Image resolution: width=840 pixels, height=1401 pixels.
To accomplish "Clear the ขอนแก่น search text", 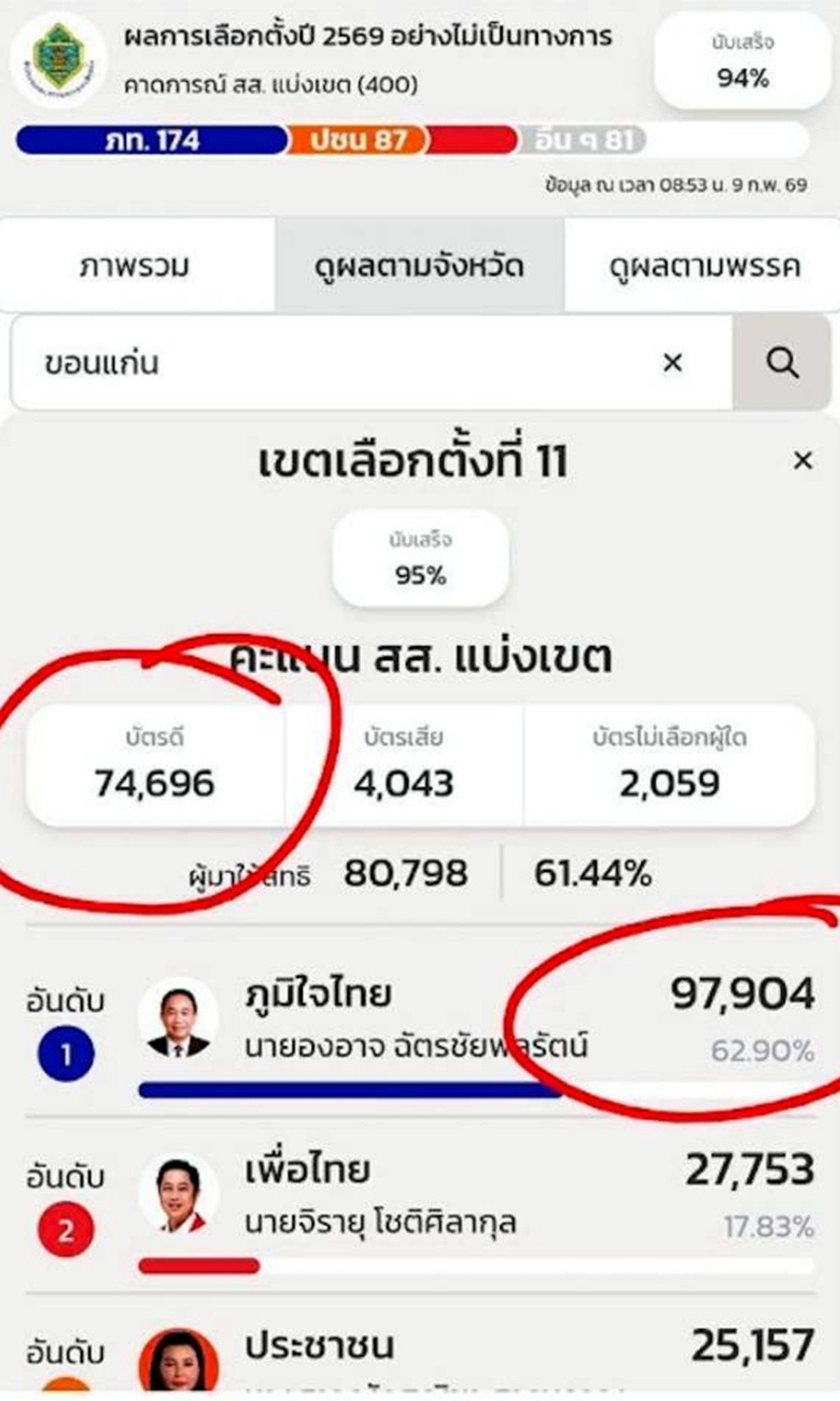I will (x=672, y=363).
